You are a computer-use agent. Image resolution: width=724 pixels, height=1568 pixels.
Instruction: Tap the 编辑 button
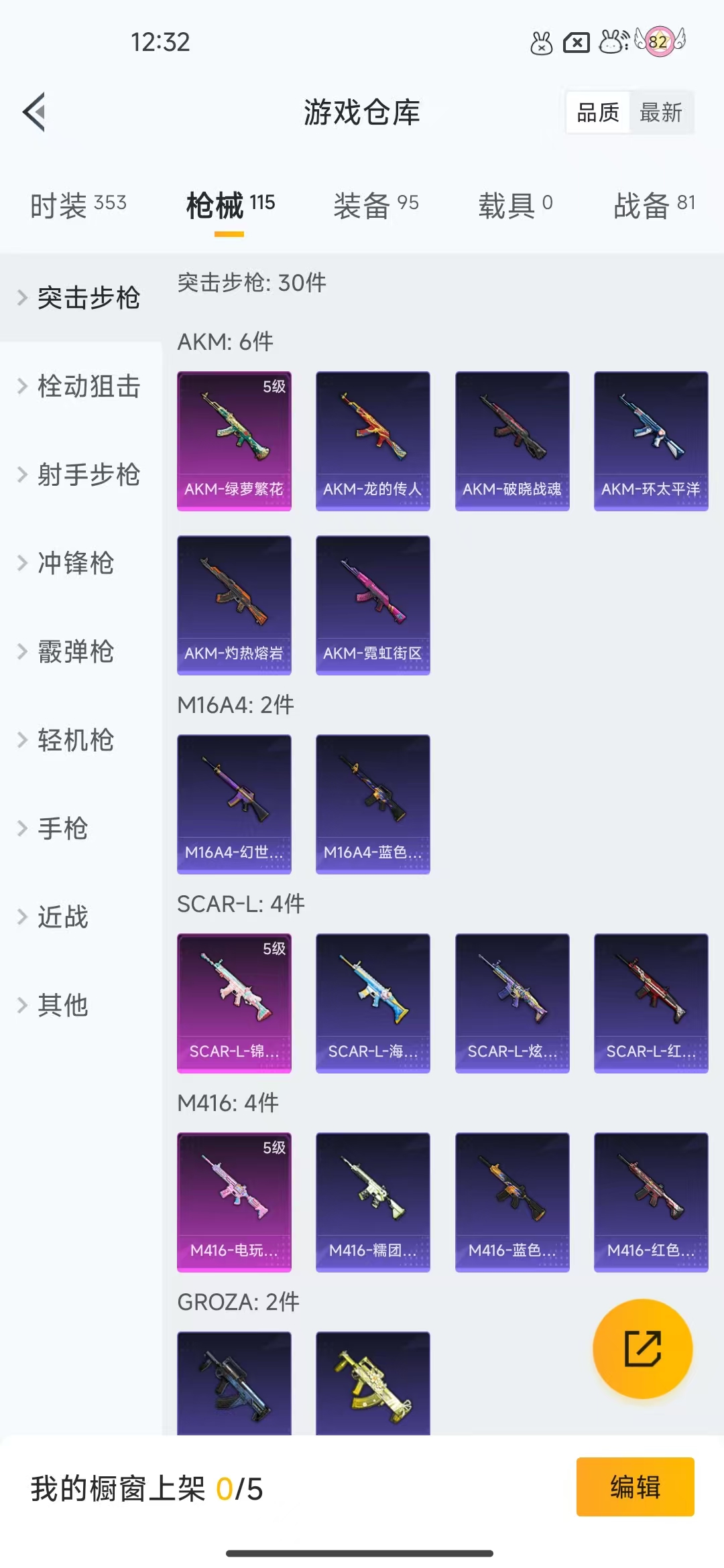[636, 1487]
